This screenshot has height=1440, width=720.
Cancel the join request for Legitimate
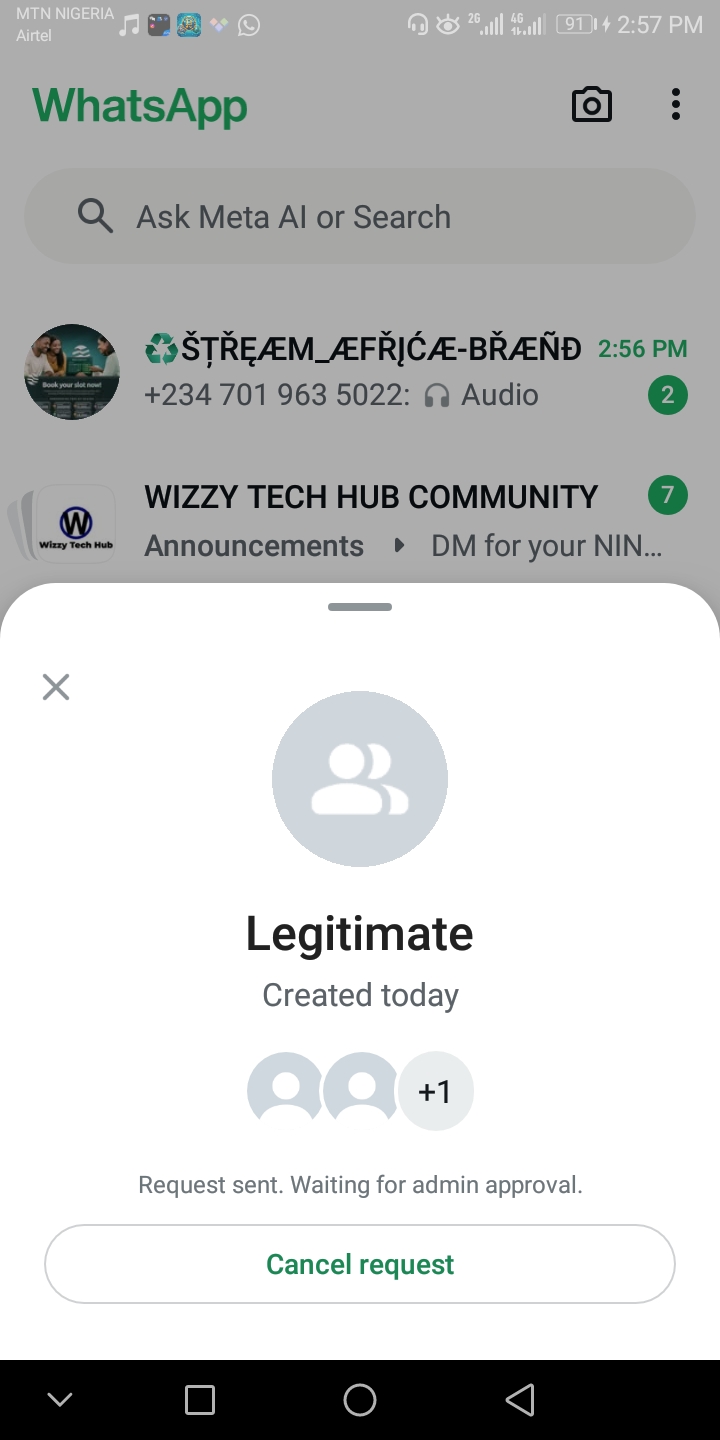(360, 1264)
